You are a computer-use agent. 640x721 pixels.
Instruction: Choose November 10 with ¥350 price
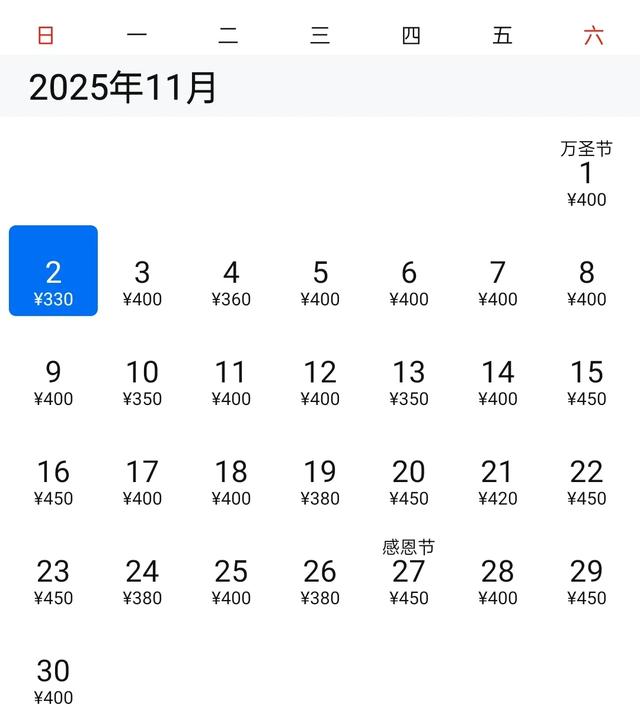[x=142, y=381]
